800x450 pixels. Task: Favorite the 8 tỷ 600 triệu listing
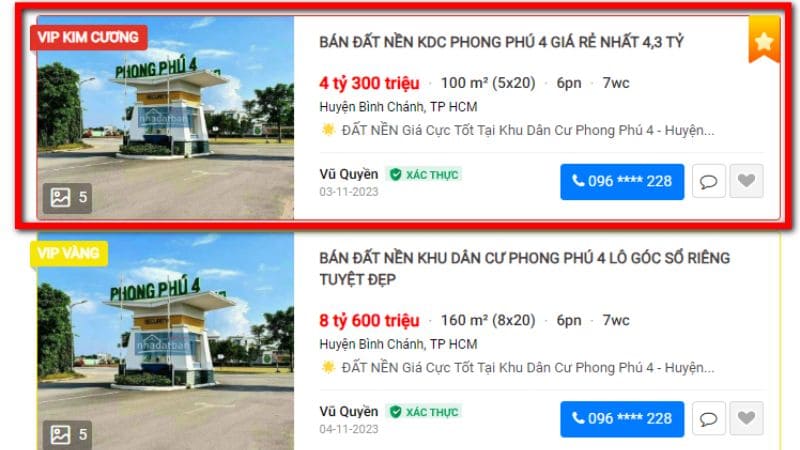747,419
